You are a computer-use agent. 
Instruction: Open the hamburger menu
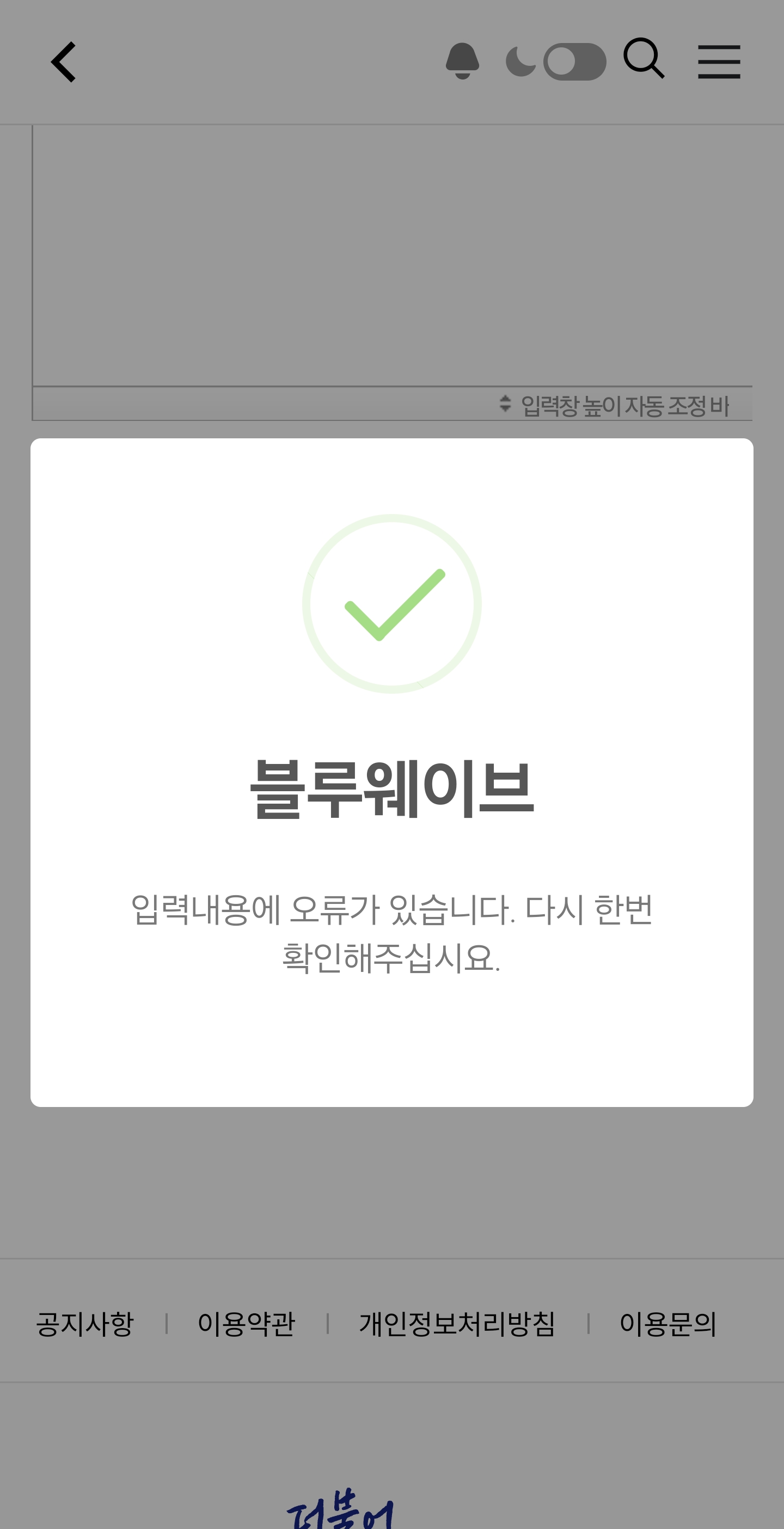tap(718, 62)
